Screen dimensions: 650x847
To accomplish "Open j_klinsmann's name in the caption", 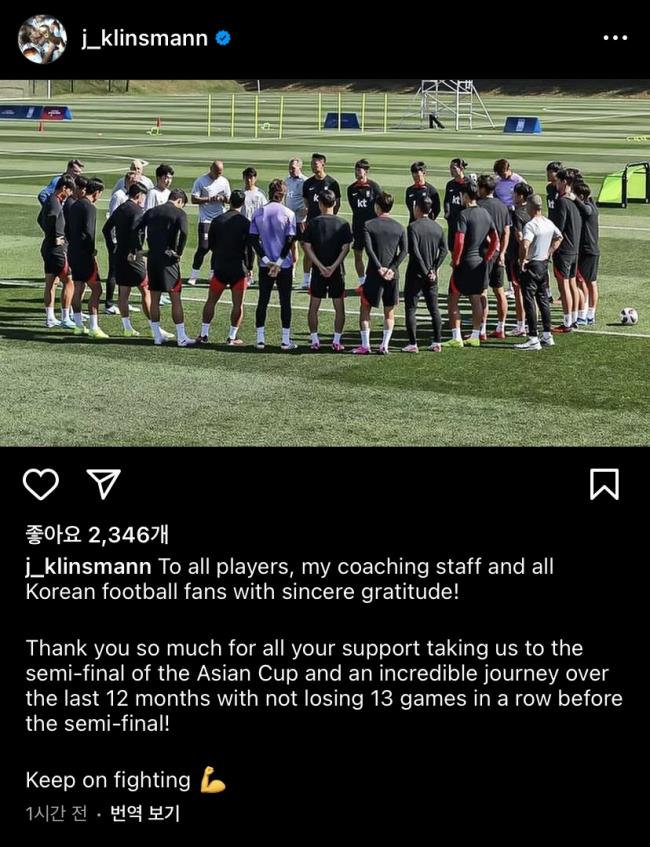I will [x=88, y=567].
